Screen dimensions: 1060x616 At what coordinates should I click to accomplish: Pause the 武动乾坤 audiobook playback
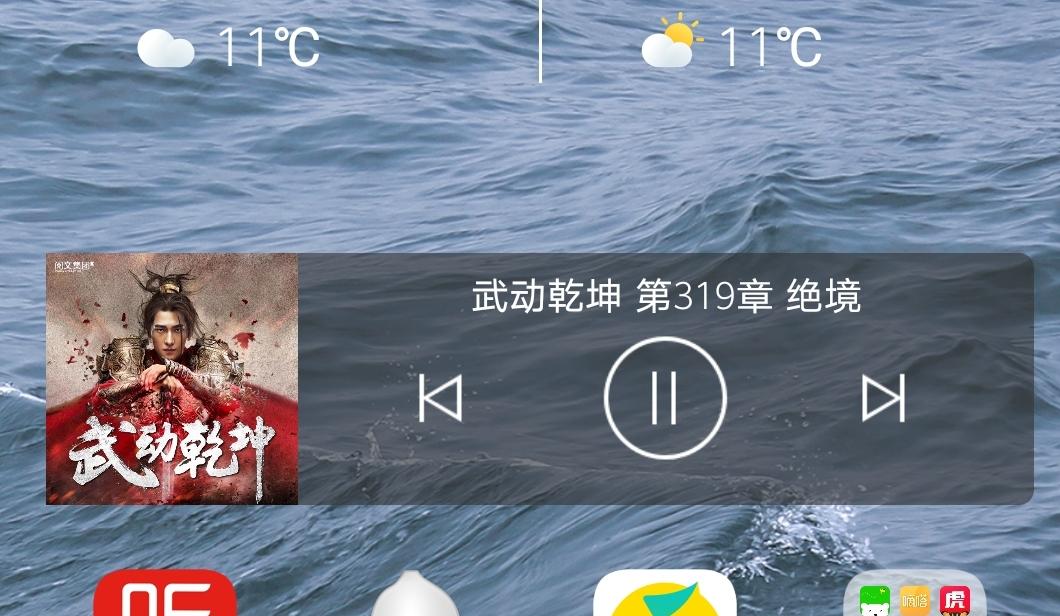[x=665, y=398]
